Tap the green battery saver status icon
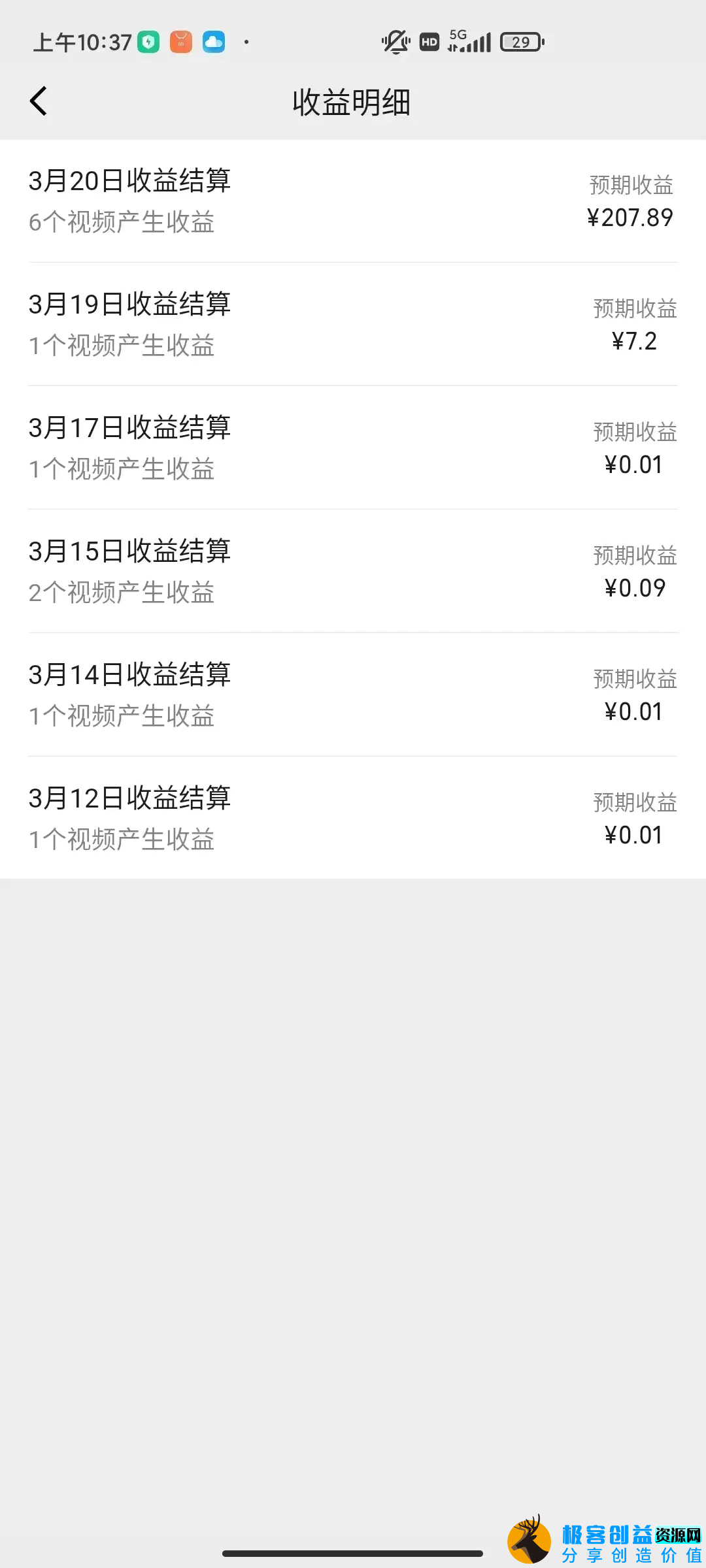This screenshot has height=1568, width=706. pyautogui.click(x=149, y=41)
